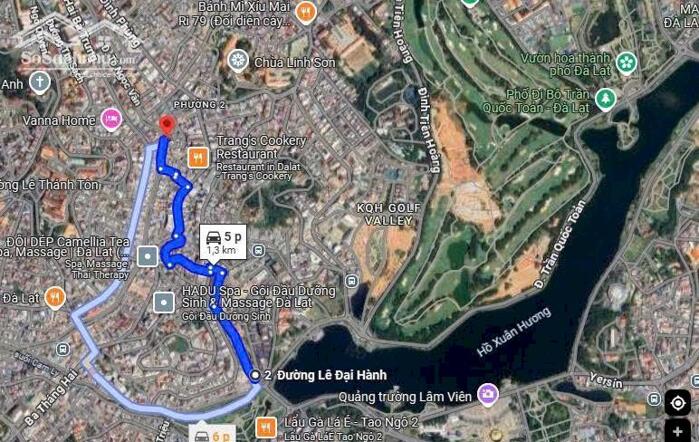This screenshot has width=699, height=442.
Task: Open Lẩu Gà Lá É restaurant marker
Action: tap(267, 427)
